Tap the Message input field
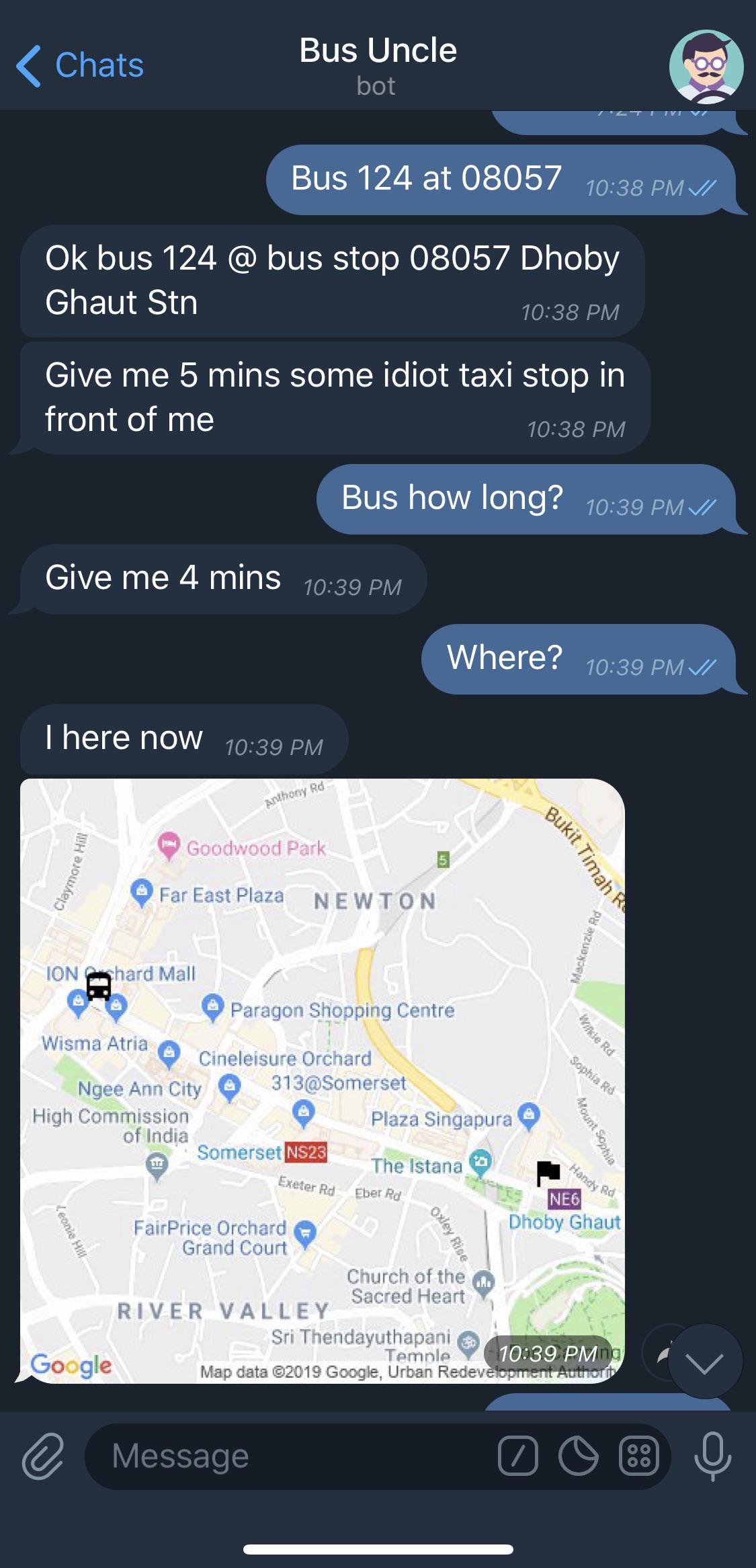 click(x=269, y=1456)
